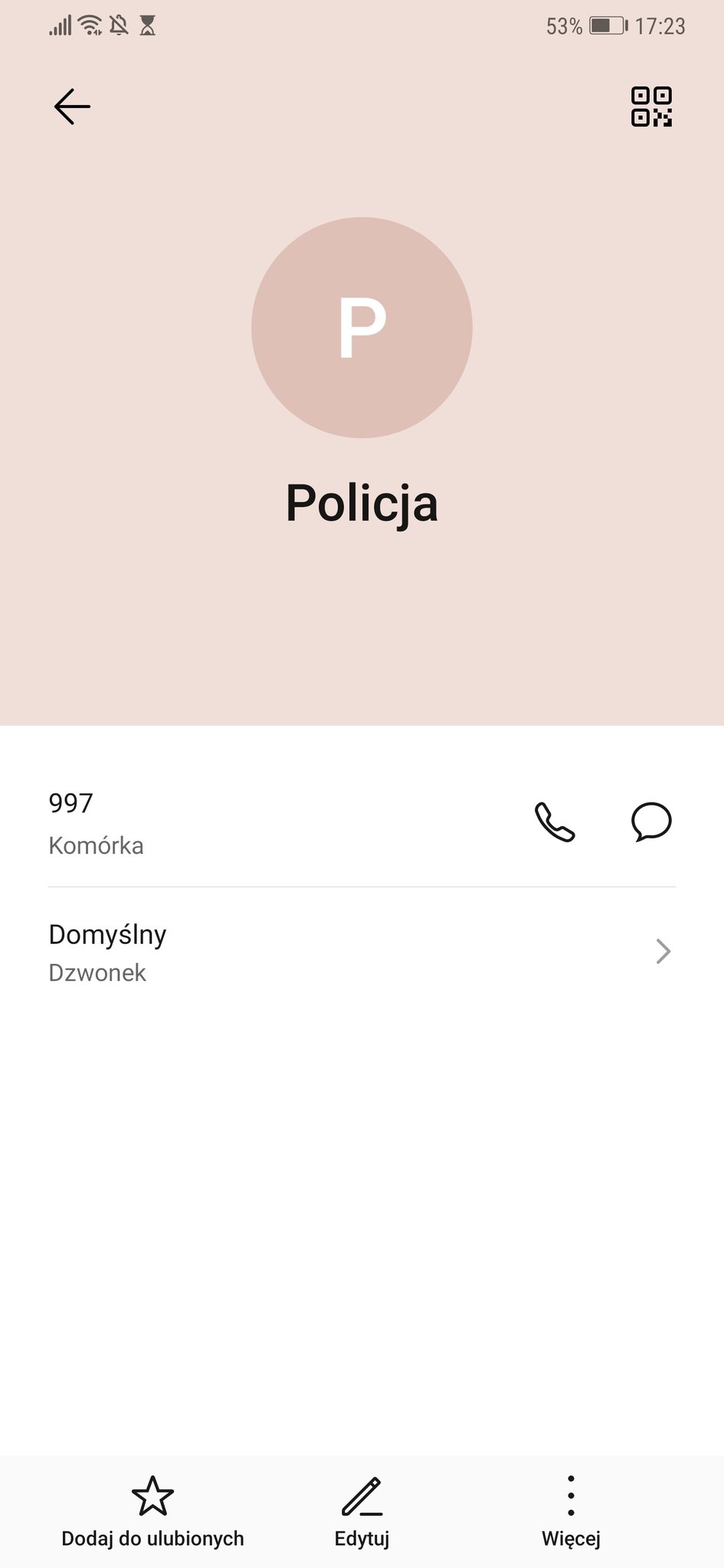Edit contact with Edytuj

[x=362, y=1511]
